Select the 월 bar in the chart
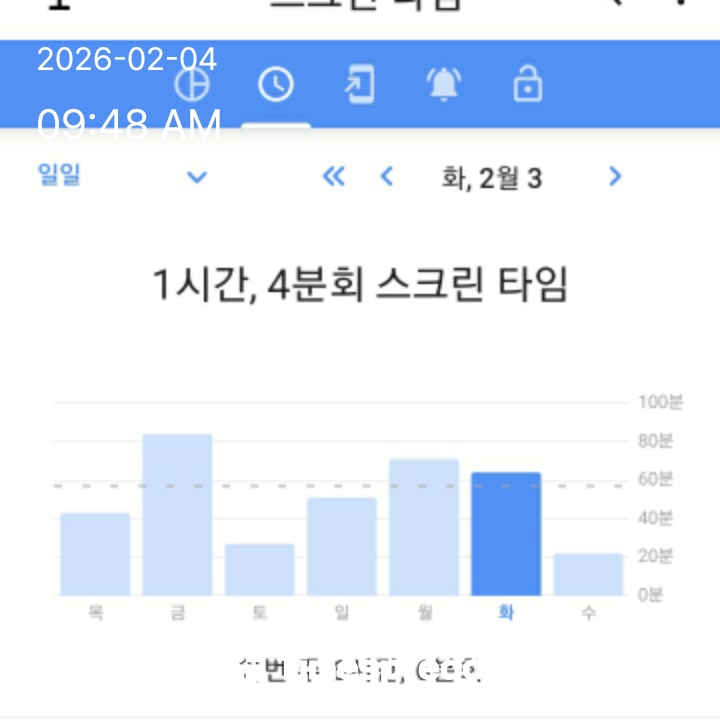This screenshot has width=720, height=720. [424, 528]
